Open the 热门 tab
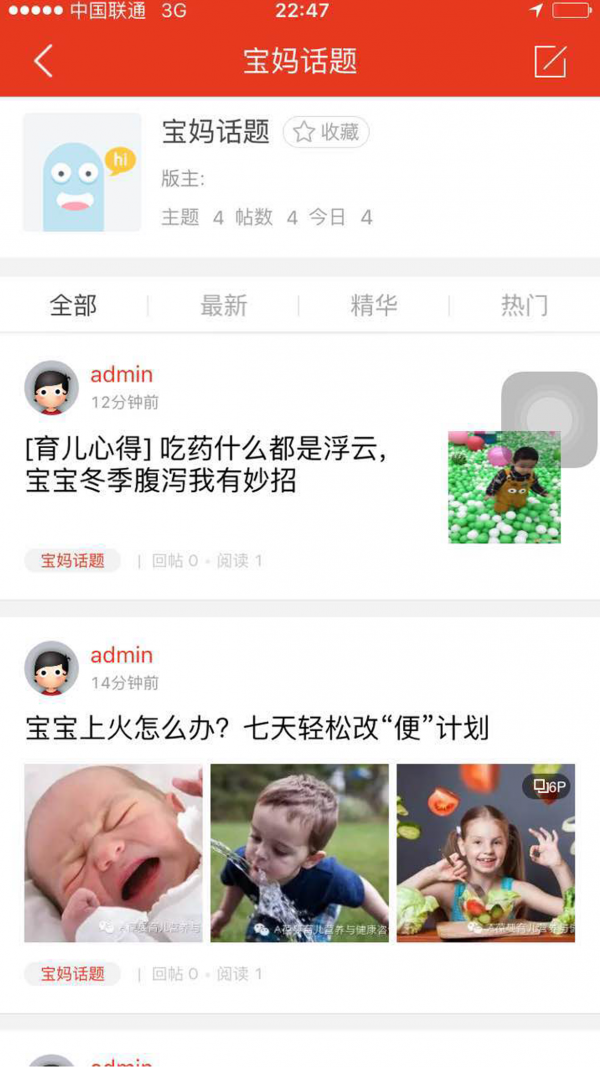 [524, 306]
